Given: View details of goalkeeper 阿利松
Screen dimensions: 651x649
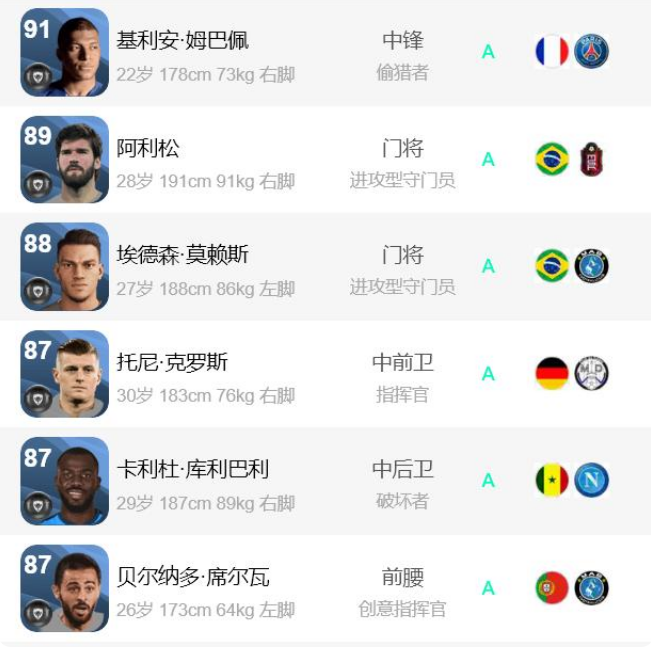Looking at the screenshot, I should point(148,149).
